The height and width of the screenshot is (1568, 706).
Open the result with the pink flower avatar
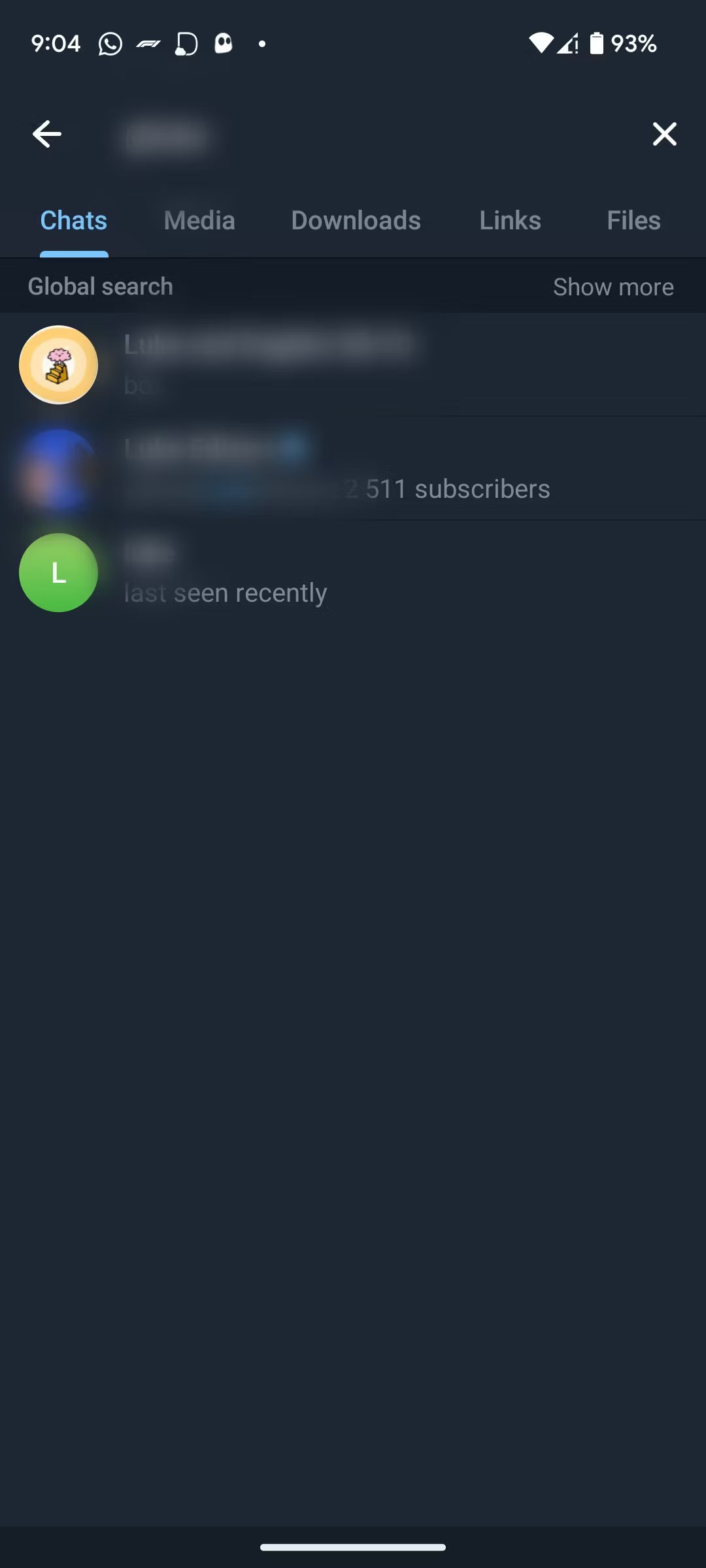(x=353, y=365)
